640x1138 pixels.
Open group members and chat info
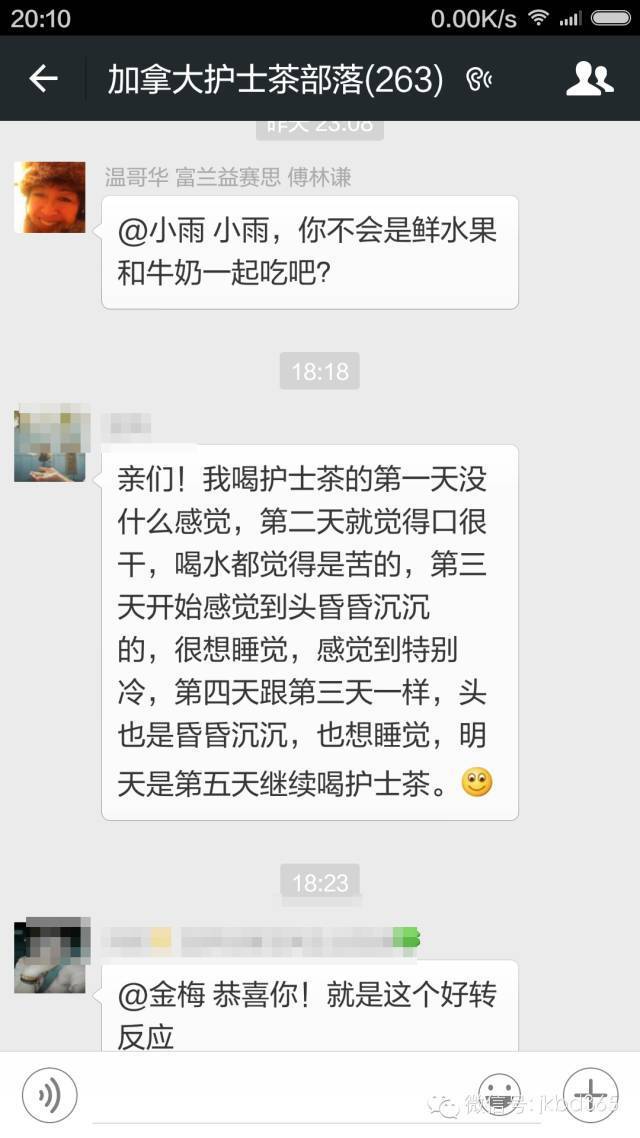pyautogui.click(x=589, y=79)
